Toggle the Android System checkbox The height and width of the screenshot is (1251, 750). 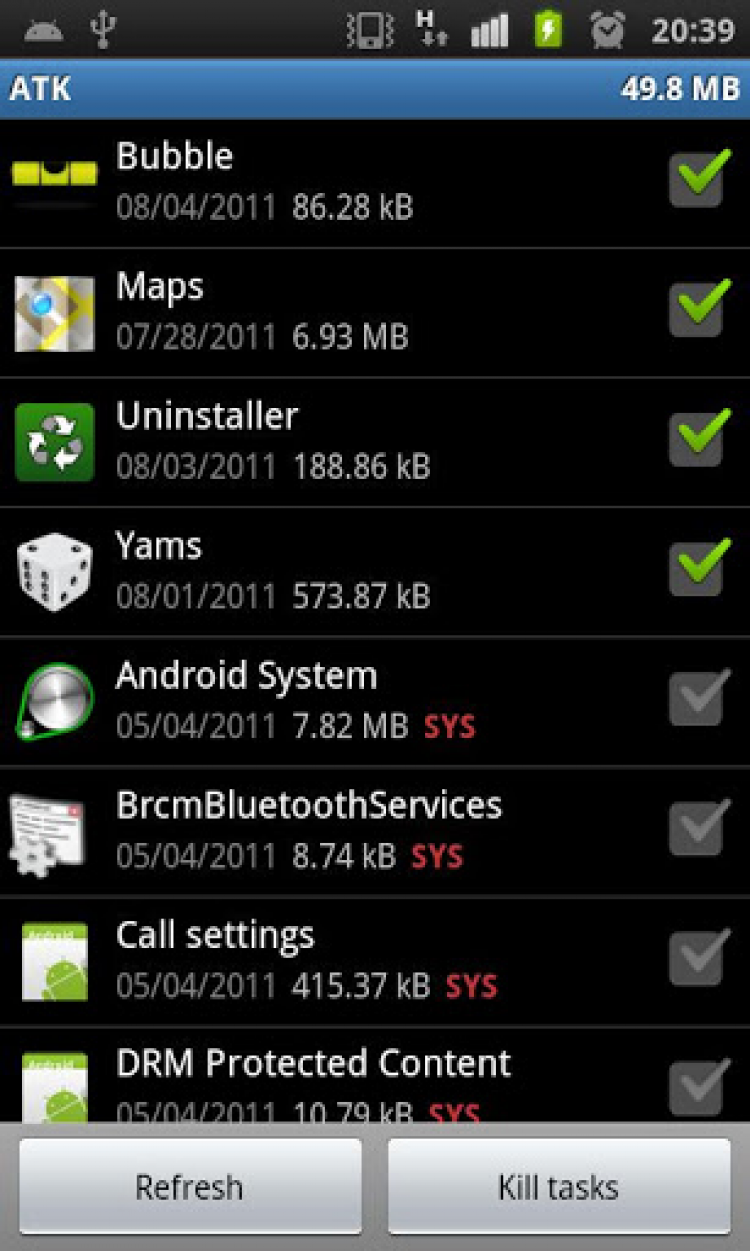pyautogui.click(x=695, y=700)
